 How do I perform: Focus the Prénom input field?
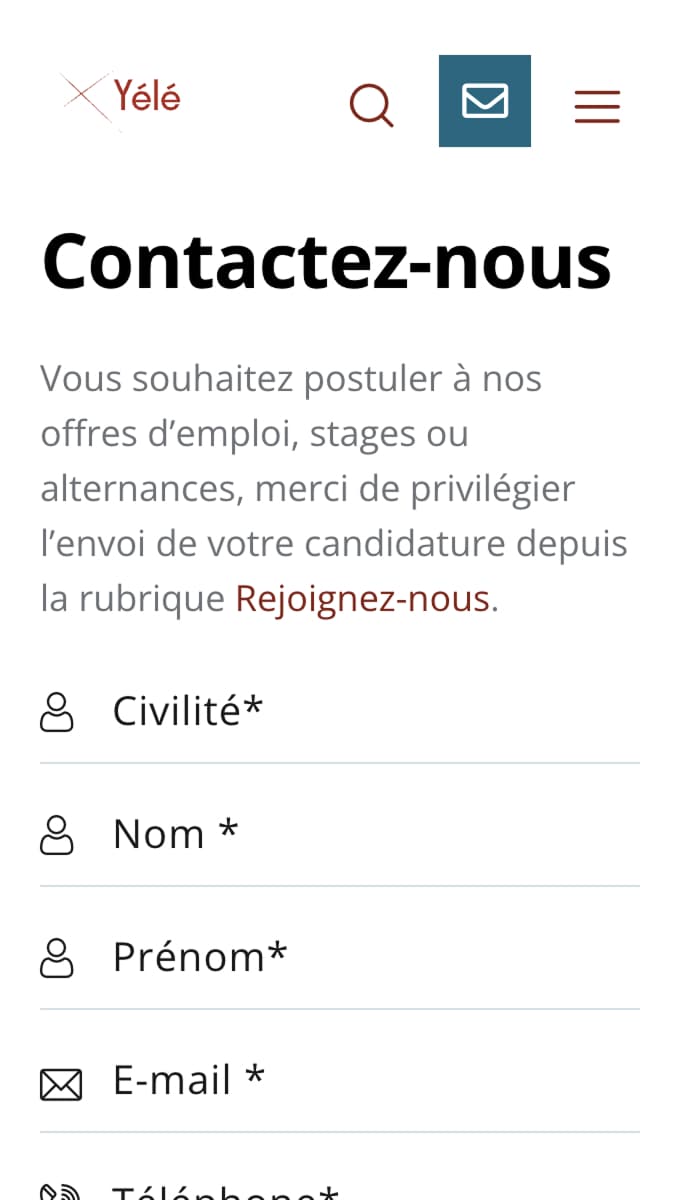[340, 958]
